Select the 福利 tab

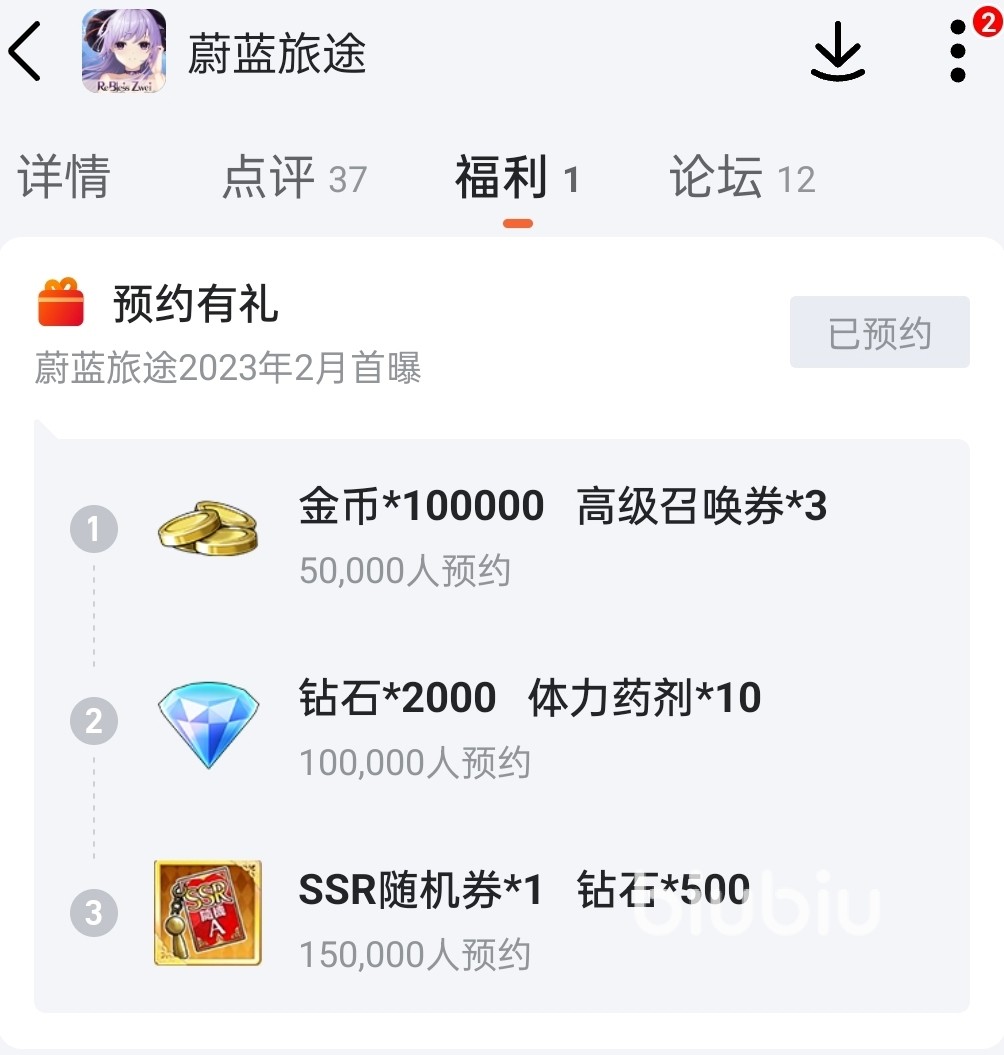click(517, 179)
